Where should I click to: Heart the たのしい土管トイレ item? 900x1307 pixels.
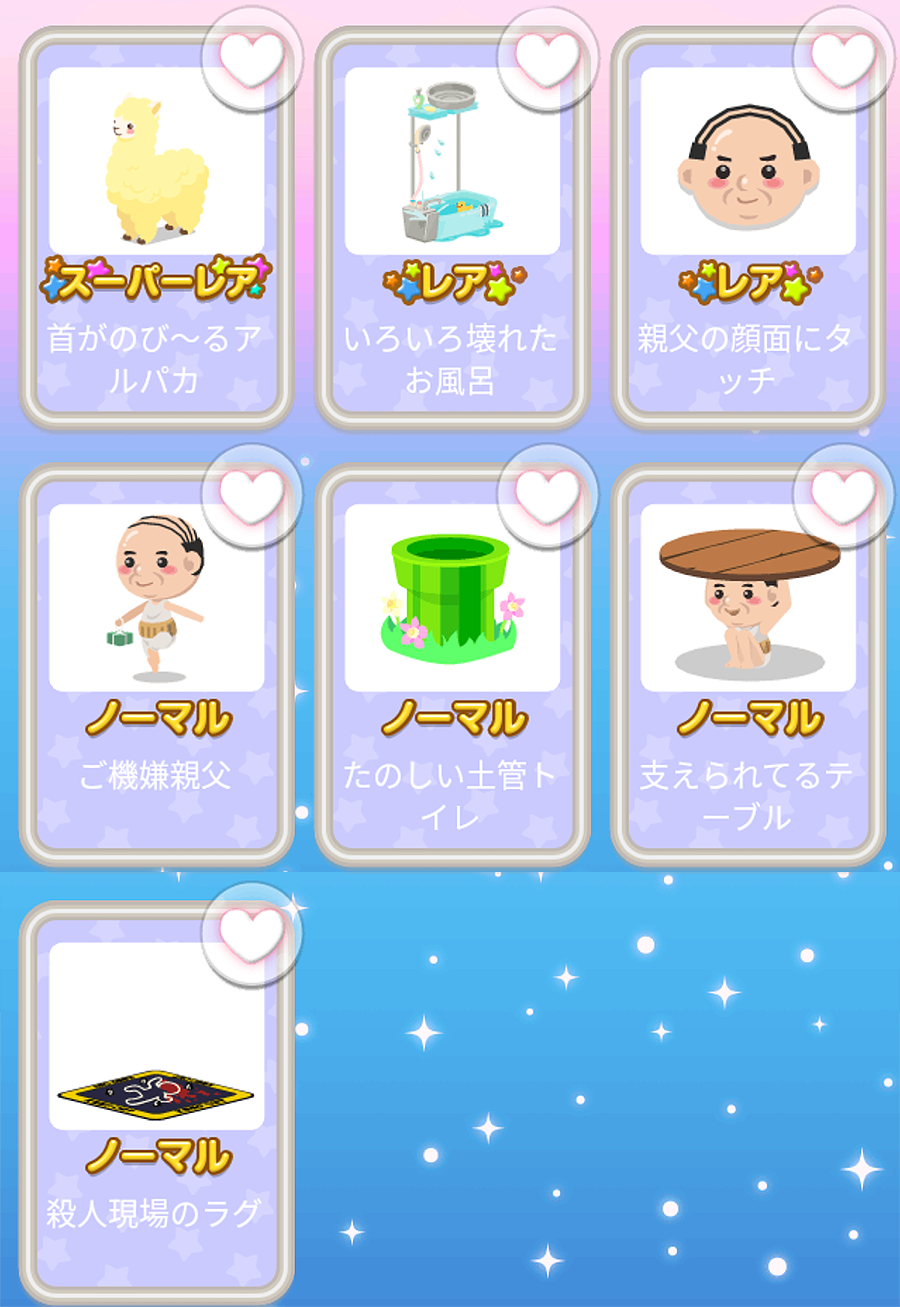click(x=547, y=495)
